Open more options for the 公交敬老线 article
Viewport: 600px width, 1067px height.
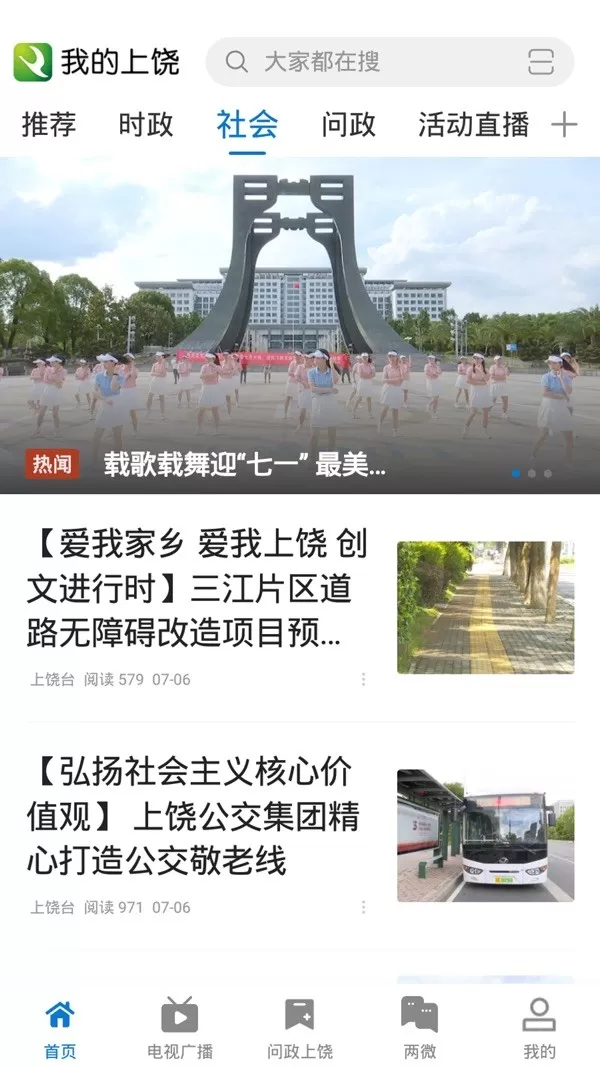pos(363,907)
